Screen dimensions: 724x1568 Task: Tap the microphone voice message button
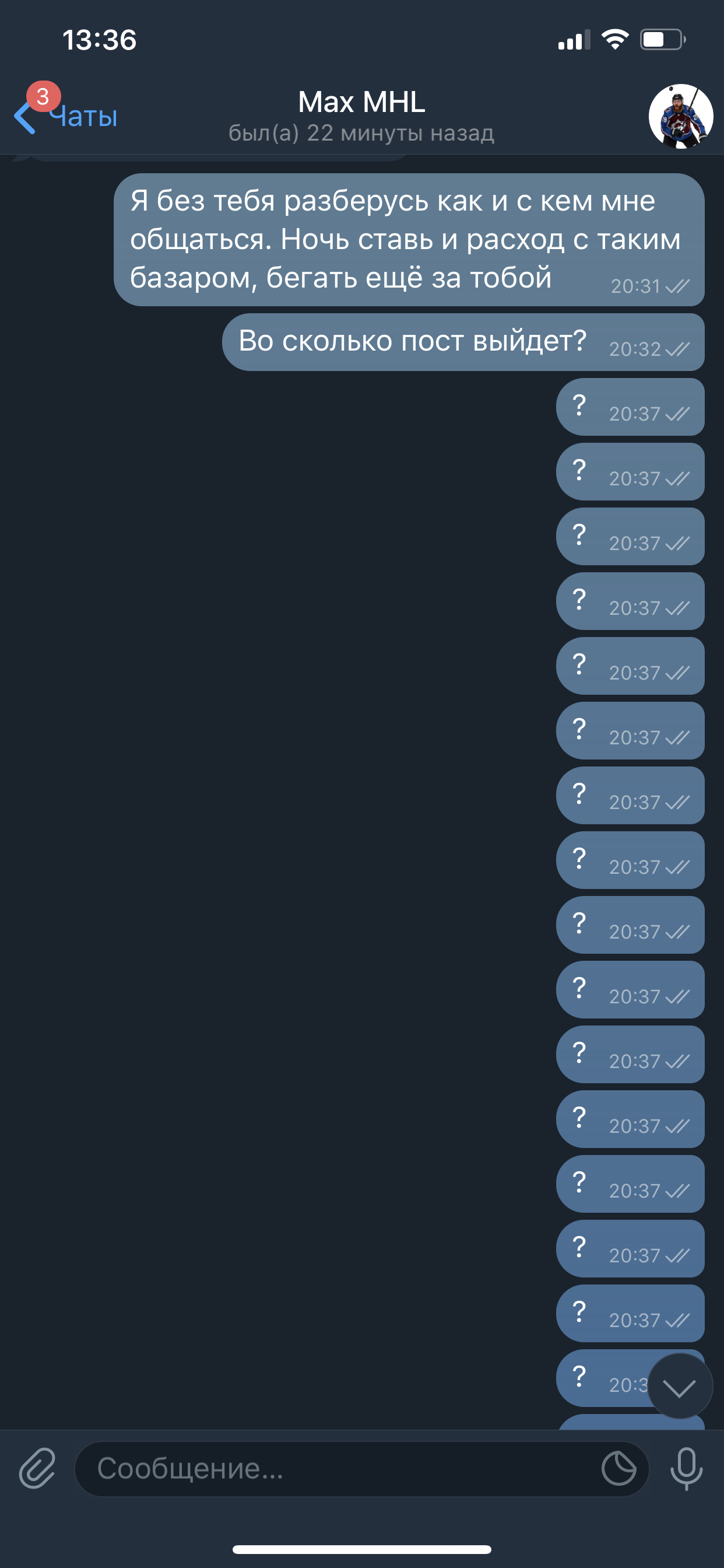pos(686,1468)
